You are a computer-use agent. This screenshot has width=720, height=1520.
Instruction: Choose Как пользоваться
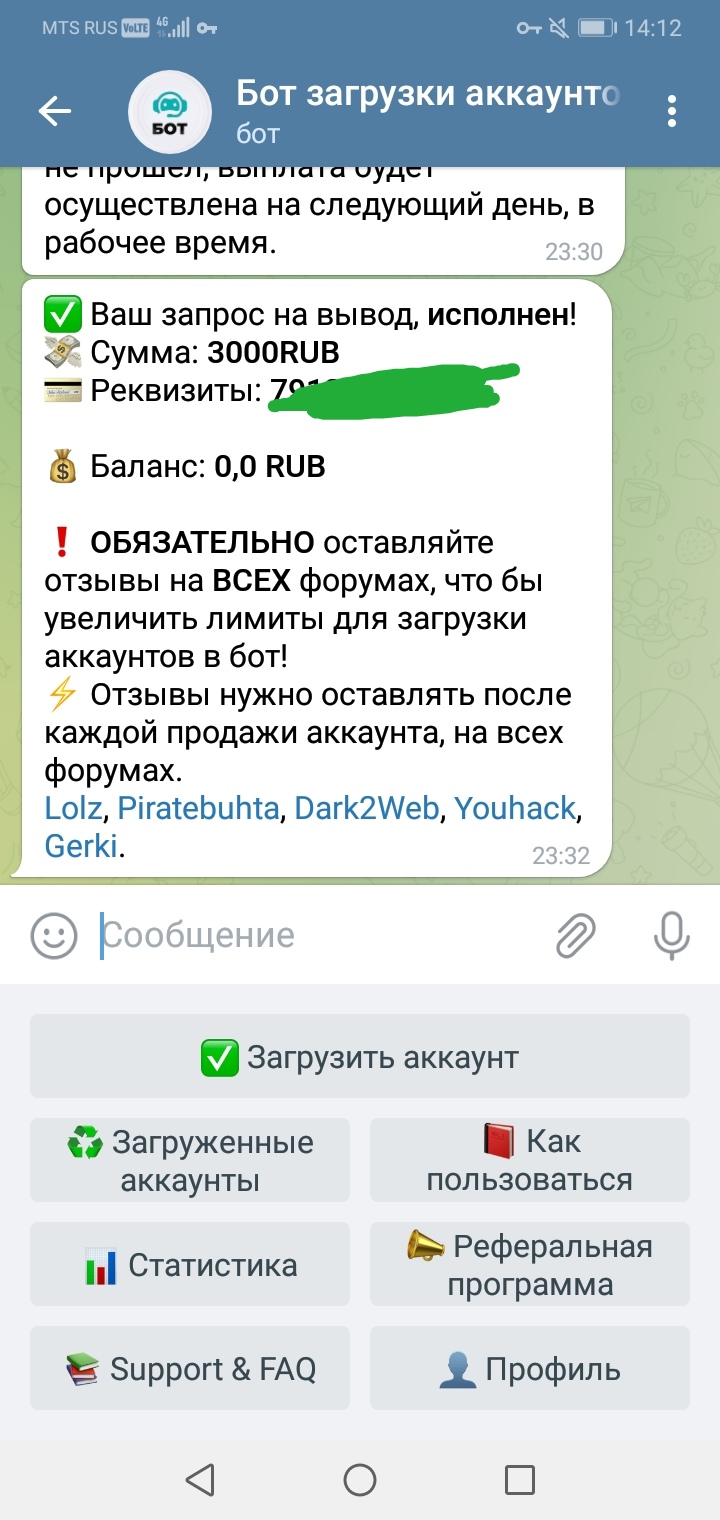(530, 1160)
